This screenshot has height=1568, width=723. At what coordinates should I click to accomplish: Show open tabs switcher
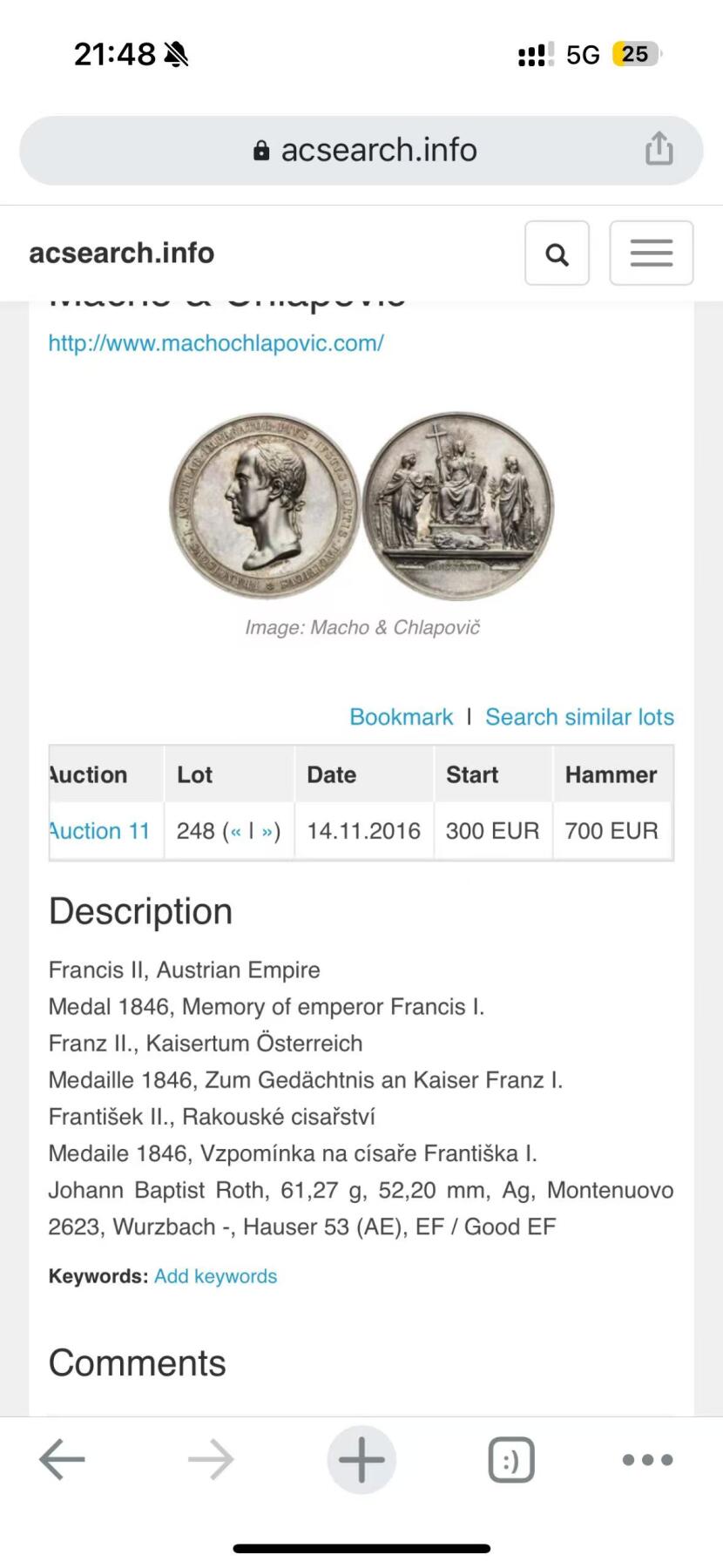[511, 1459]
